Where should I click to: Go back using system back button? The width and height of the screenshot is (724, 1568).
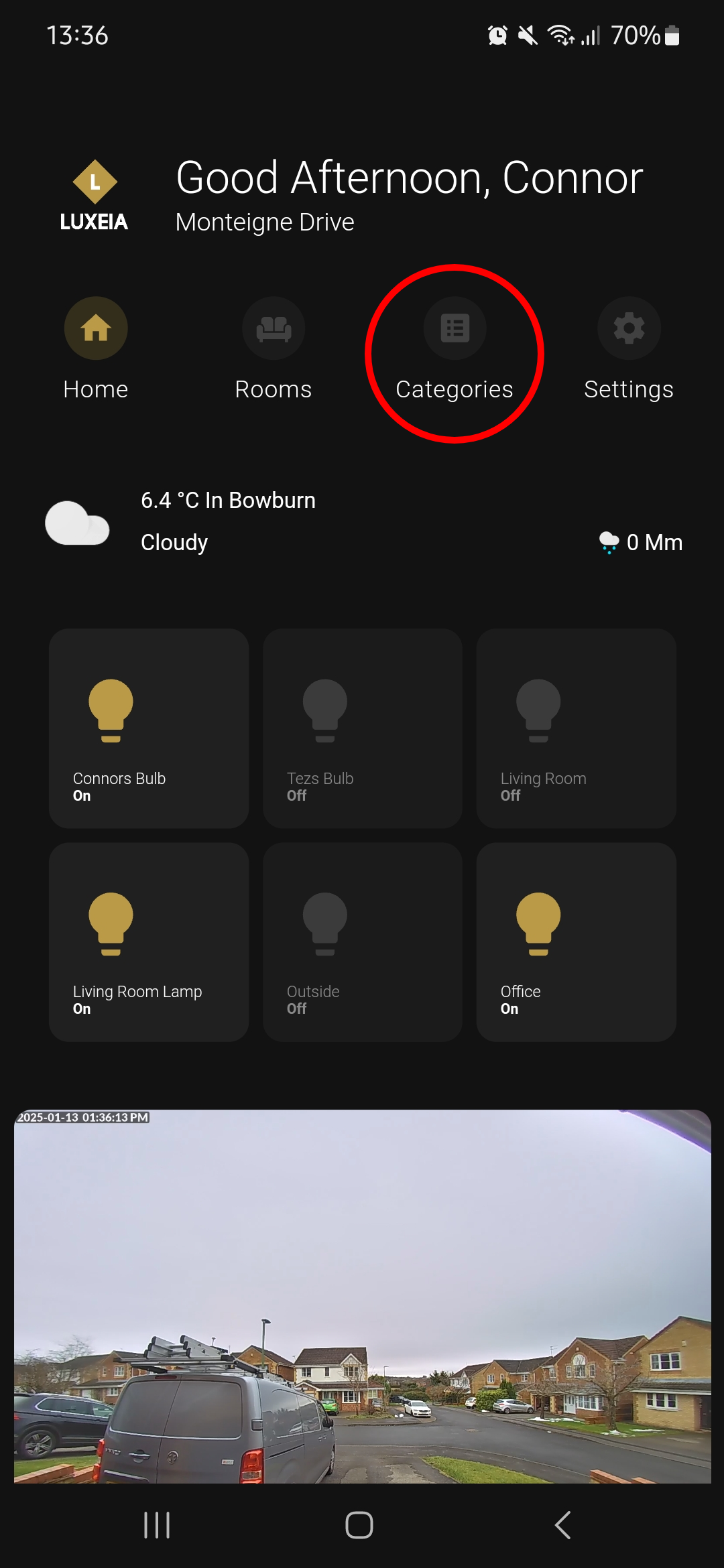[x=563, y=1525]
